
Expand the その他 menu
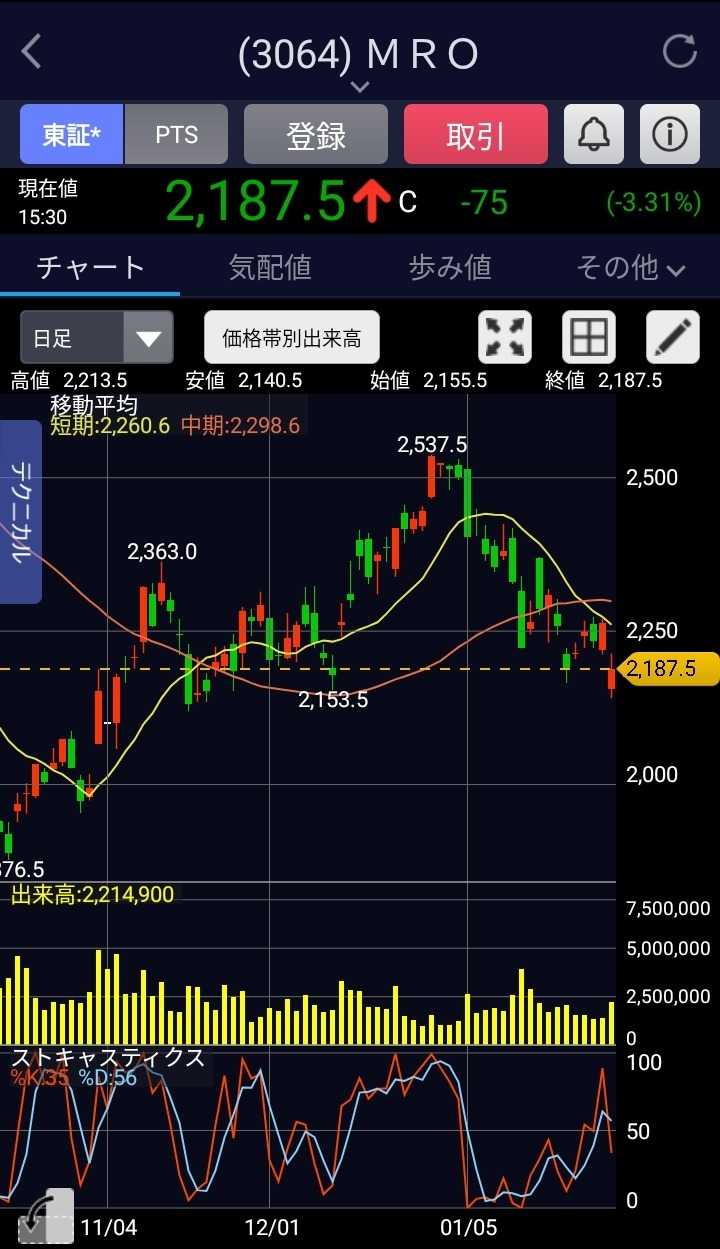pos(630,267)
